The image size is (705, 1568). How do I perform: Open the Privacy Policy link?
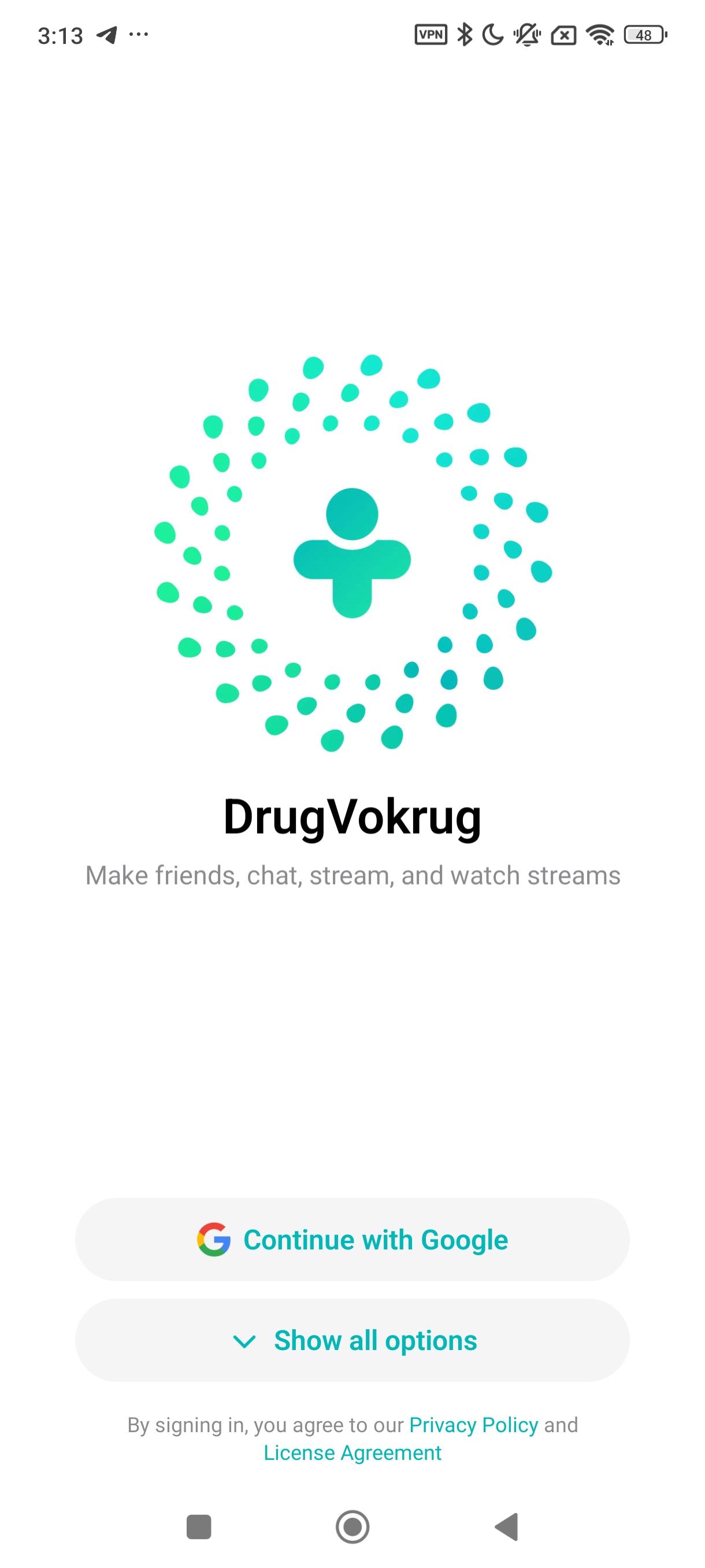click(x=473, y=1425)
